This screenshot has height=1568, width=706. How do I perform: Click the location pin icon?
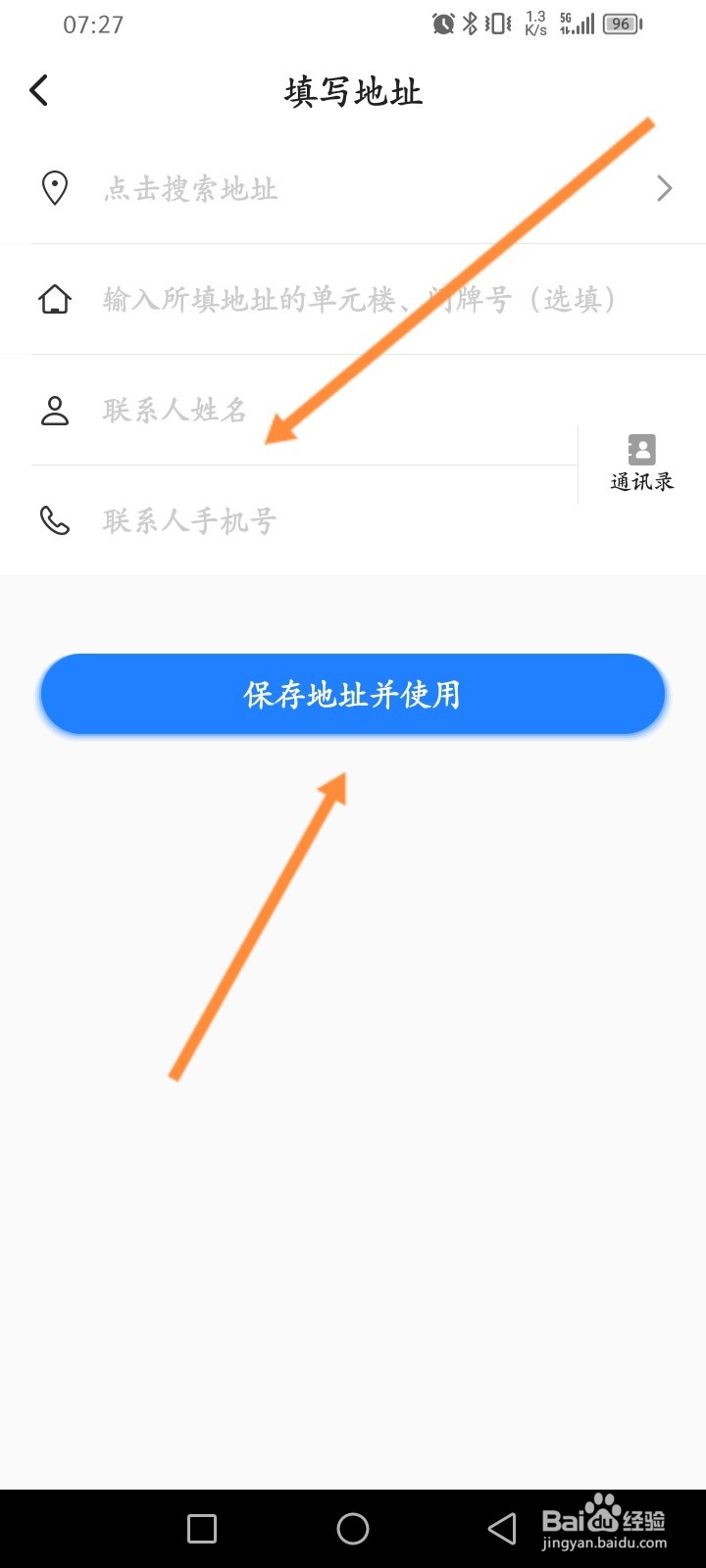55,187
